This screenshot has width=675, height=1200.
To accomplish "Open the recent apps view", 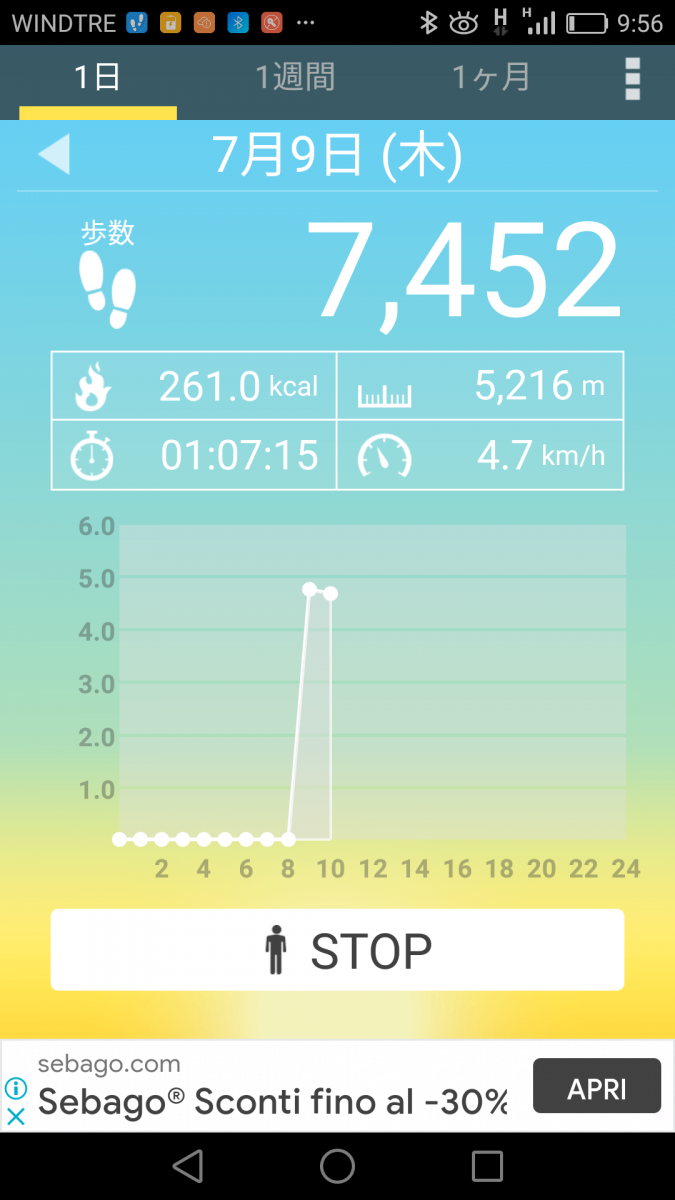I will (487, 1166).
